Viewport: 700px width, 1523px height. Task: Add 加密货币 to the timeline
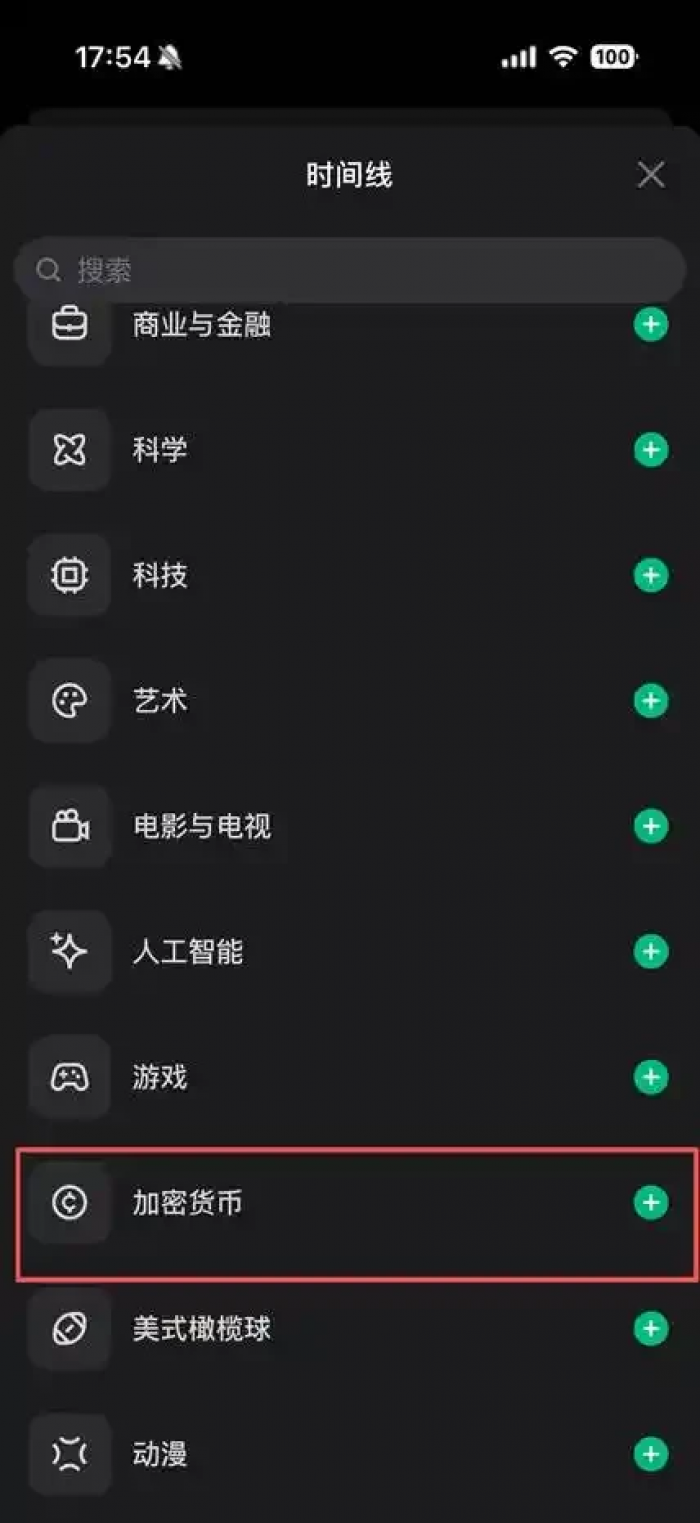651,1203
